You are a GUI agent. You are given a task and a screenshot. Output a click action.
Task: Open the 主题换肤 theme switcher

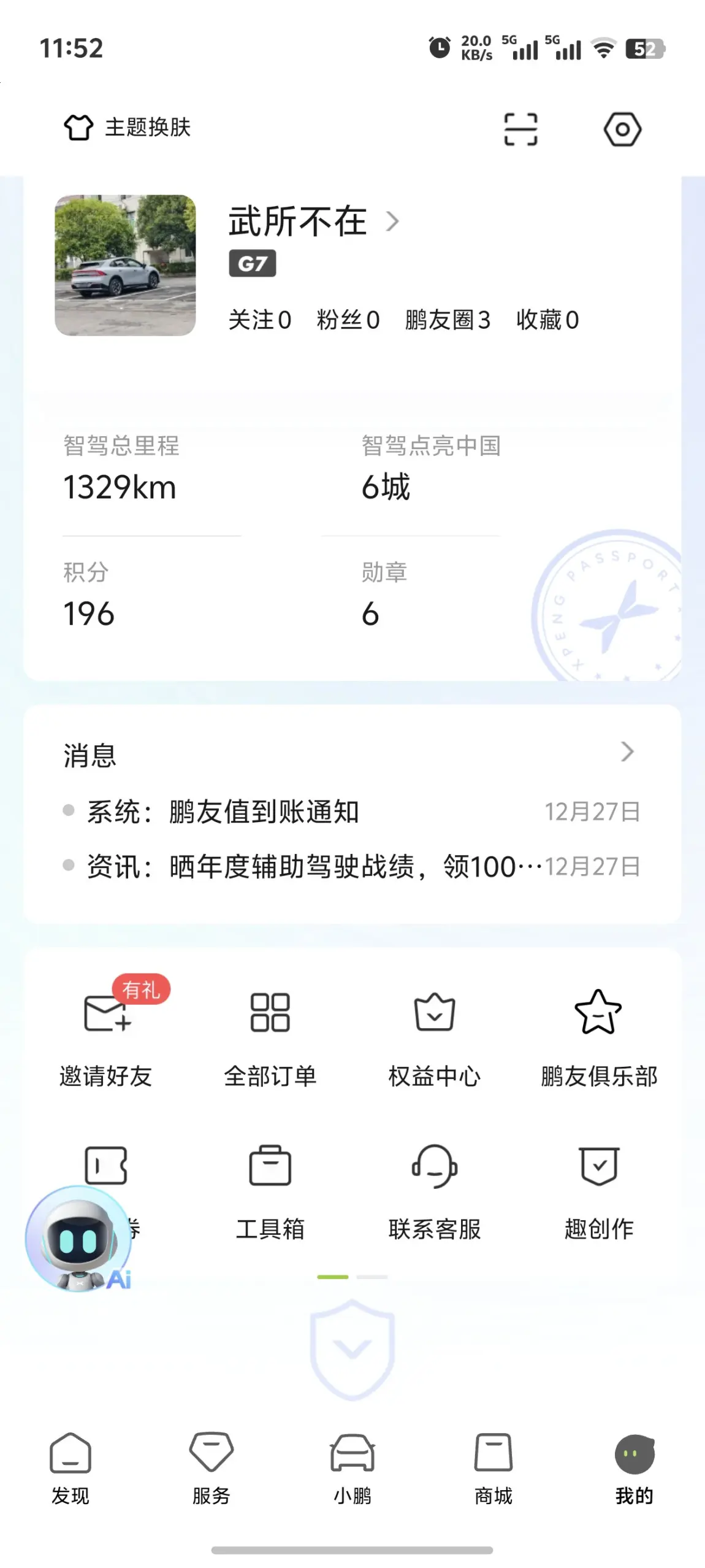point(128,128)
